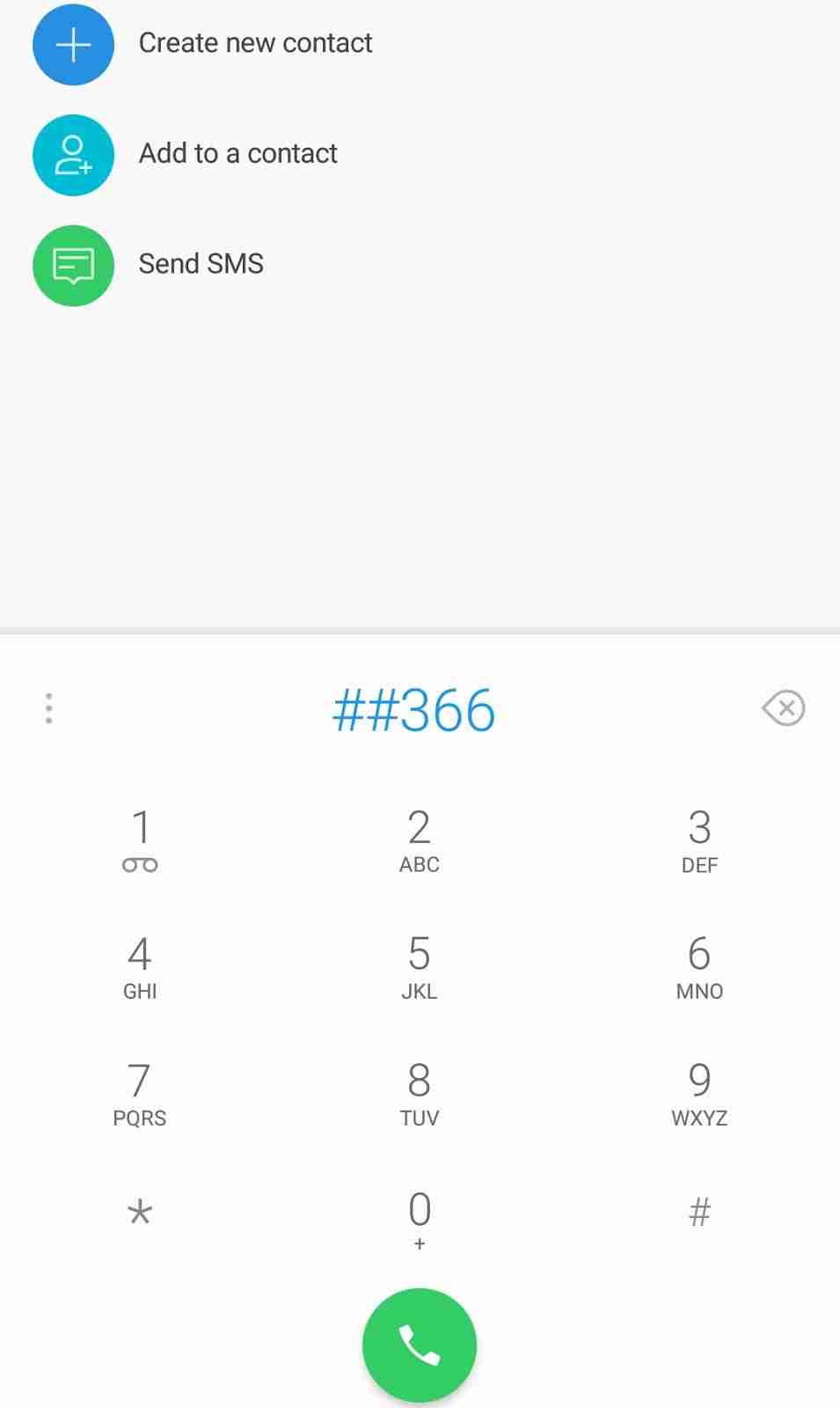The image size is (840, 1408).
Task: Choose Add to a contact
Action: tap(420, 154)
